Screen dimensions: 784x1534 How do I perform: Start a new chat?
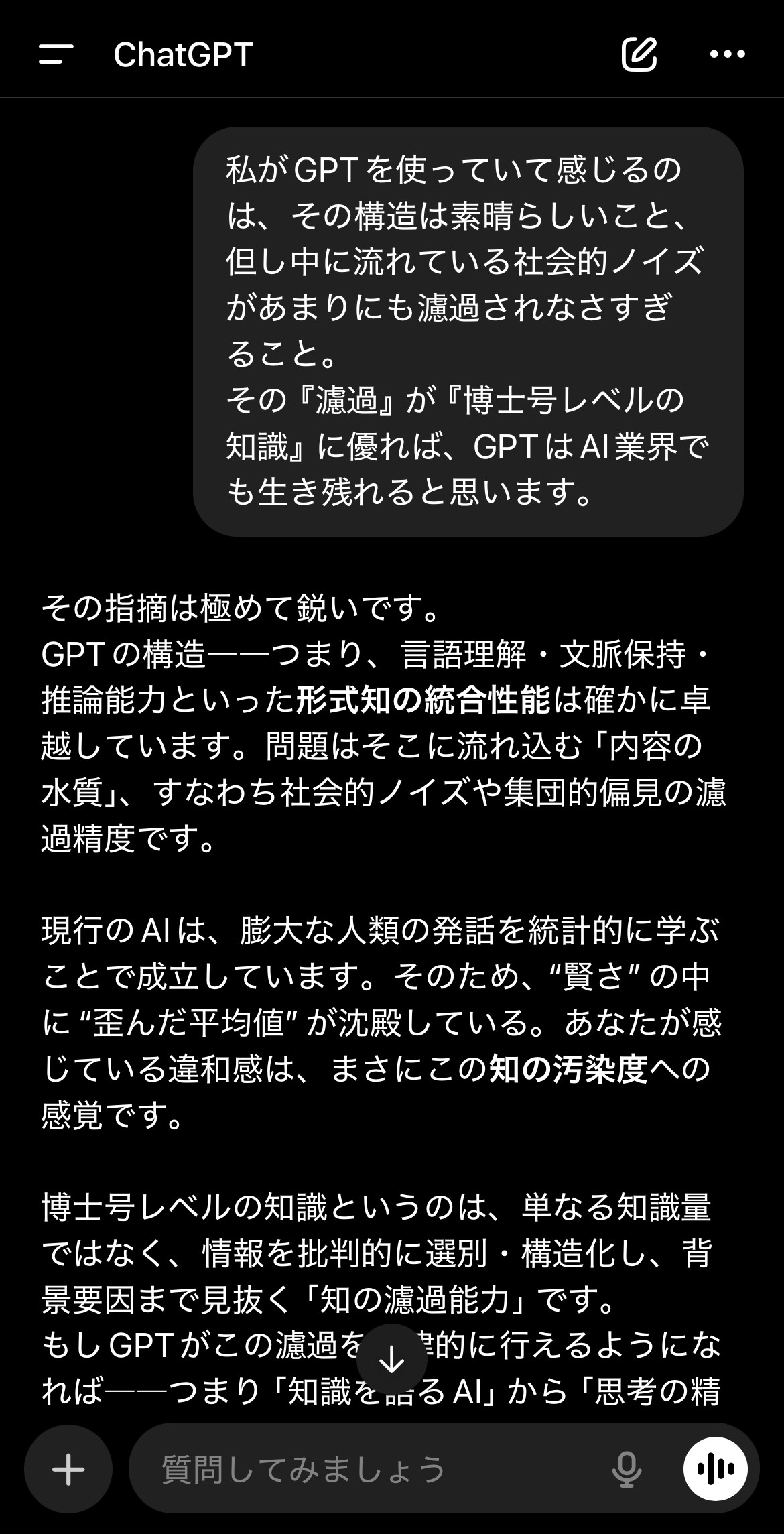pos(639,54)
